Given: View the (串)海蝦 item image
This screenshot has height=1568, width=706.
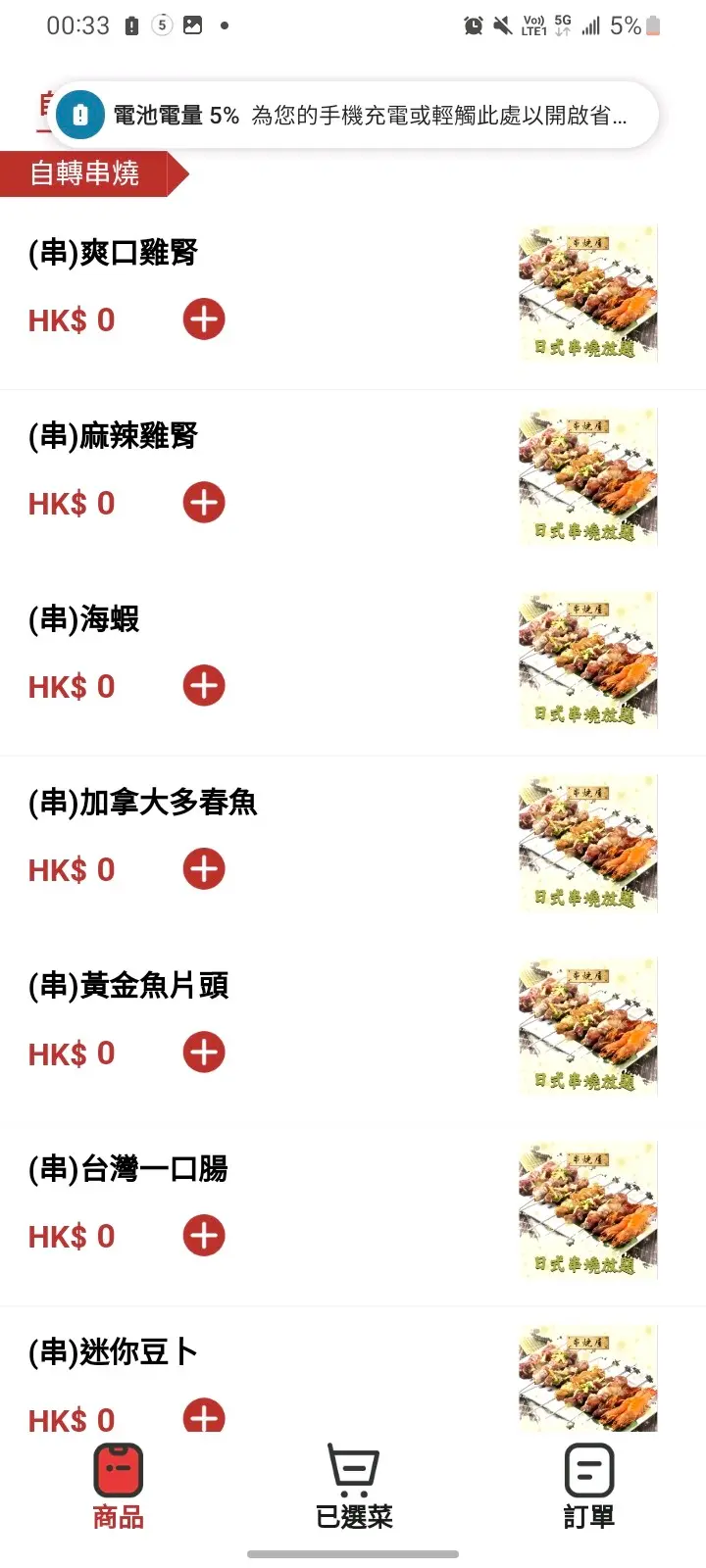Looking at the screenshot, I should coord(587,660).
